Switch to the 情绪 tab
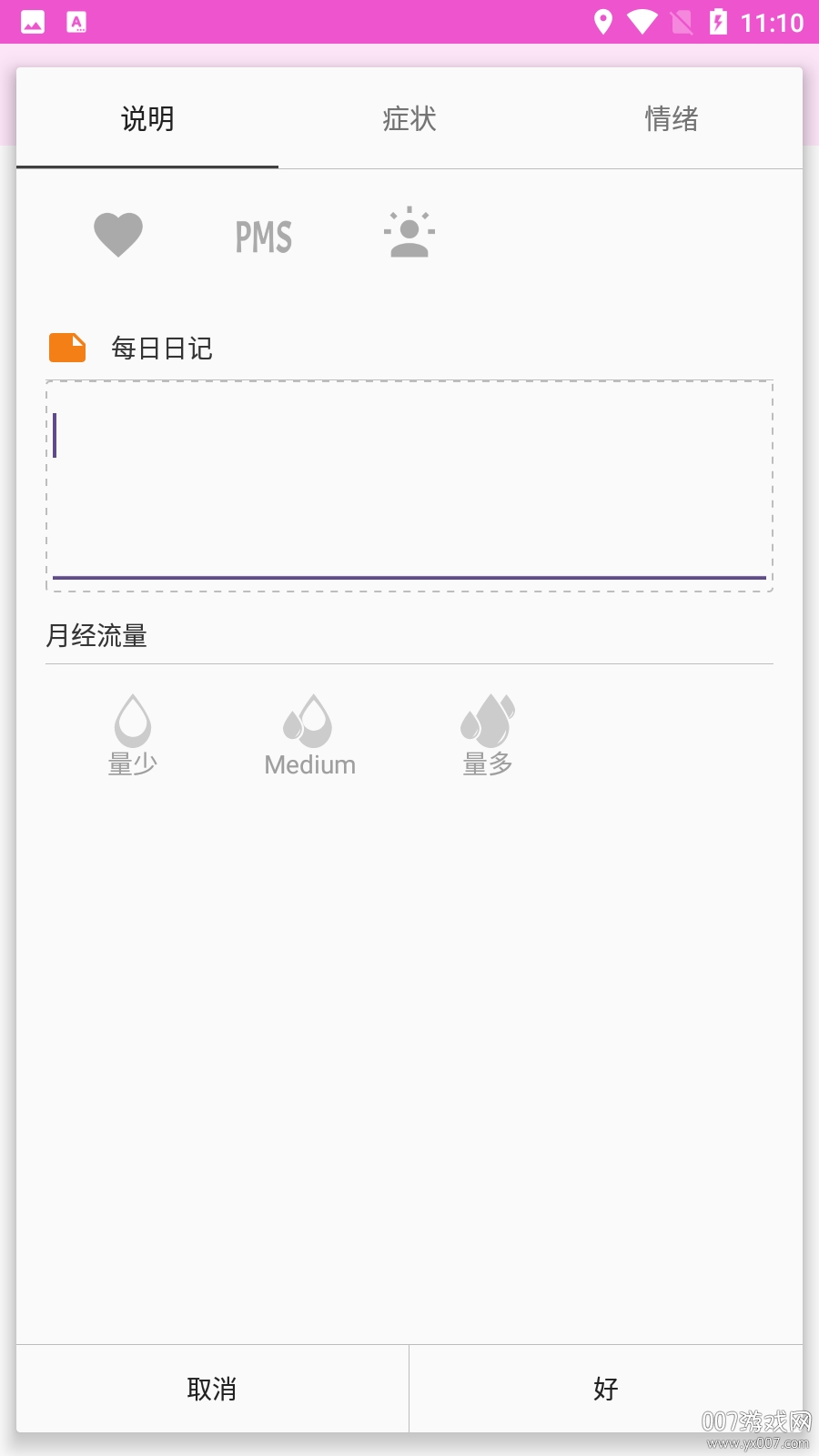 pos(671,119)
